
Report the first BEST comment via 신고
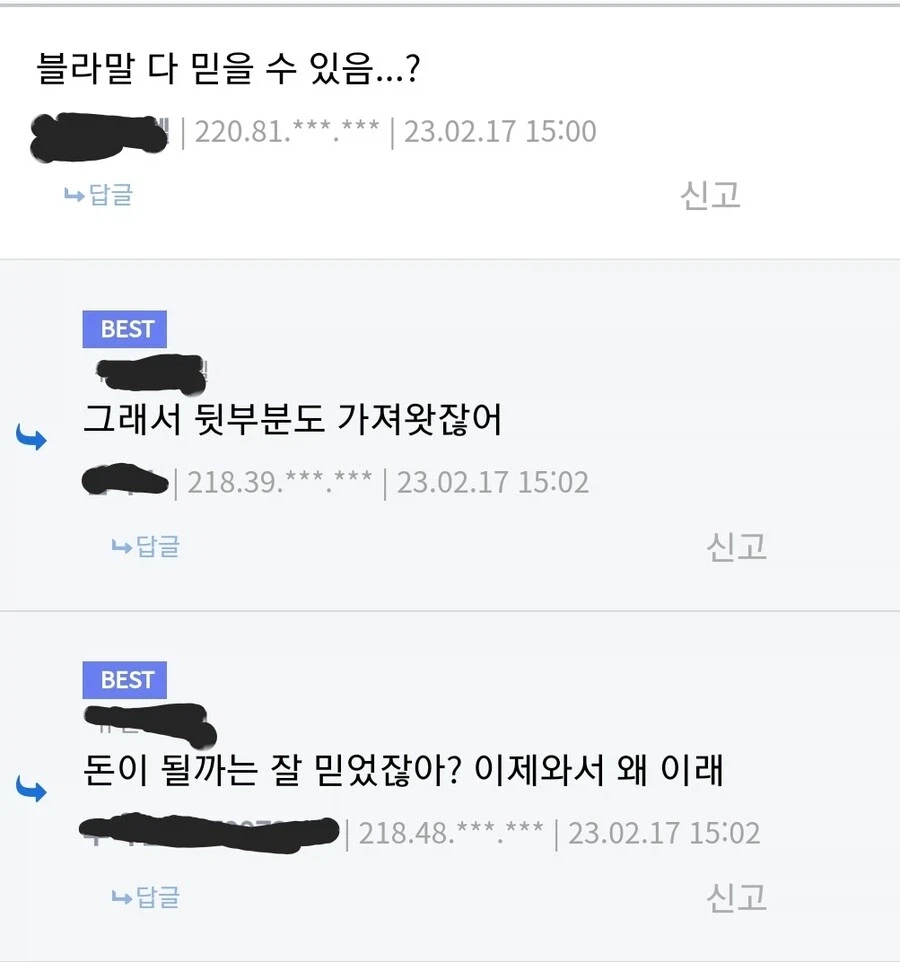[737, 546]
